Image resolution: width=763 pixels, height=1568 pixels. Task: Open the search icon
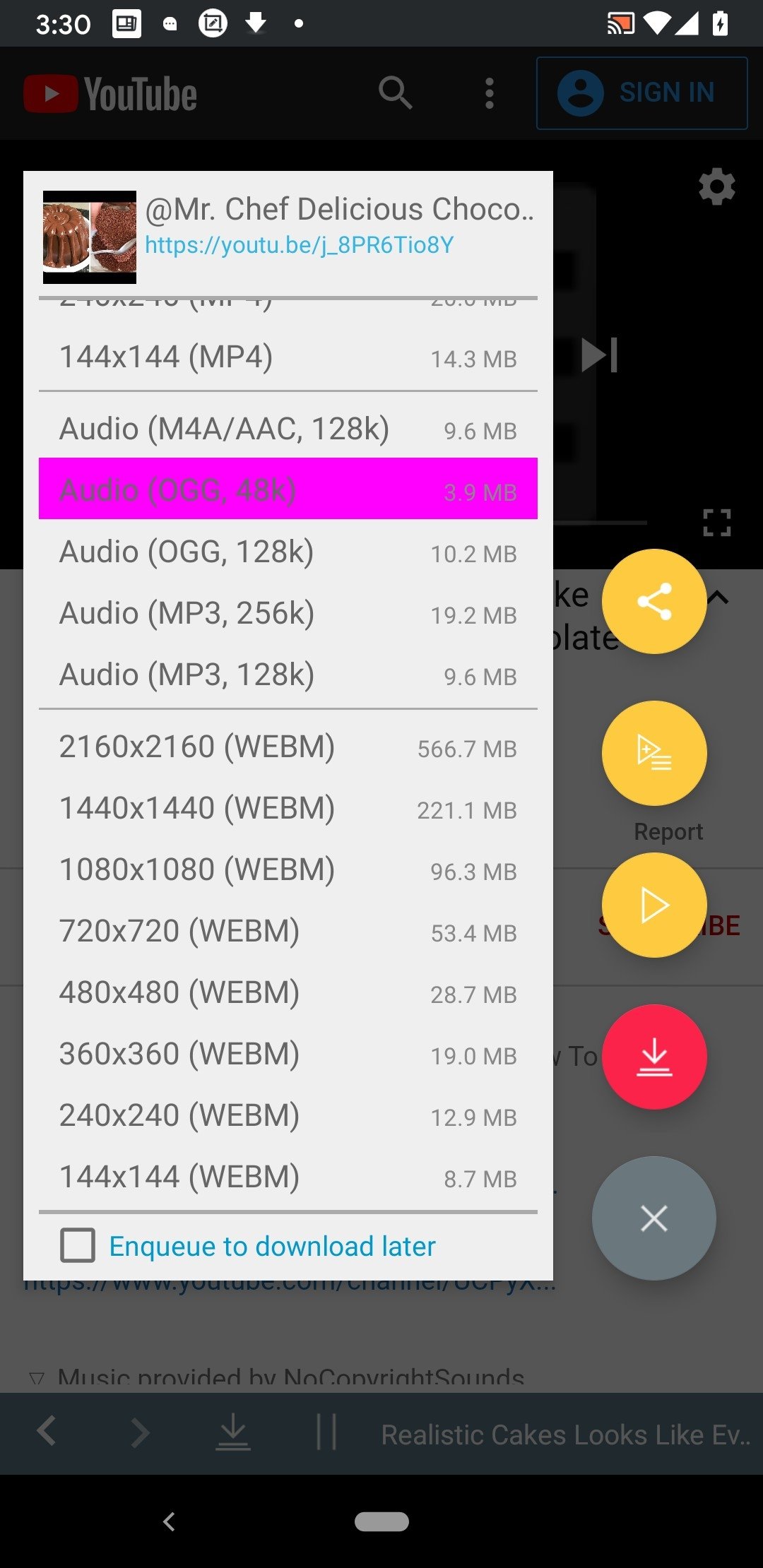click(x=394, y=93)
